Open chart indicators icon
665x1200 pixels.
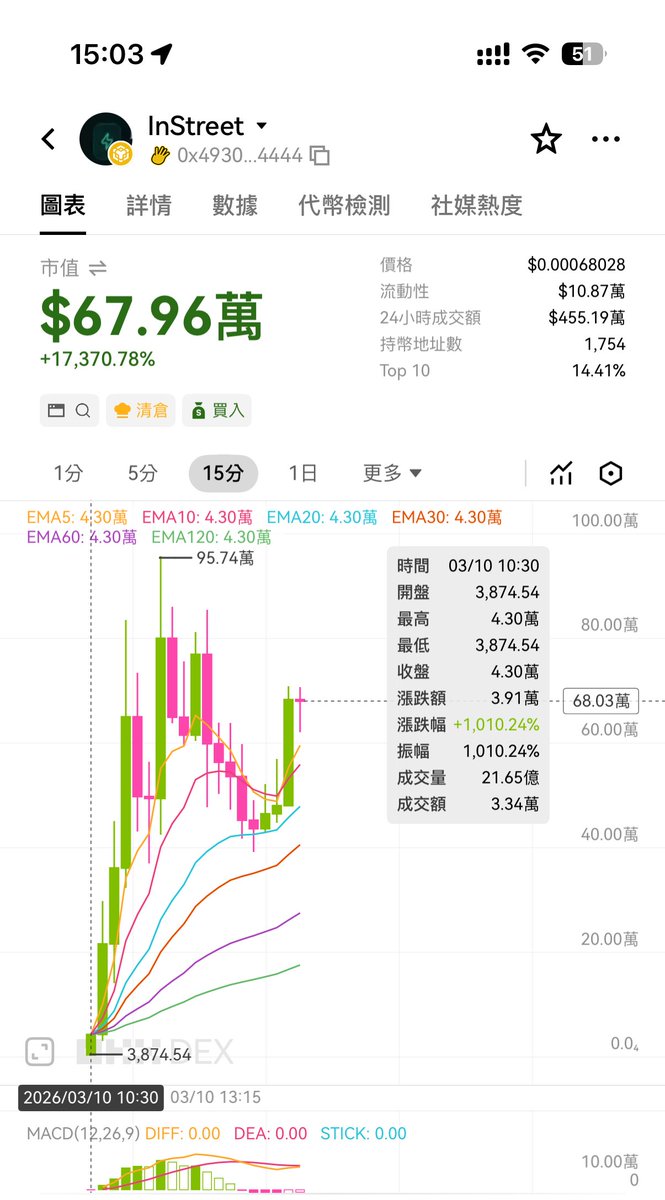pos(562,474)
